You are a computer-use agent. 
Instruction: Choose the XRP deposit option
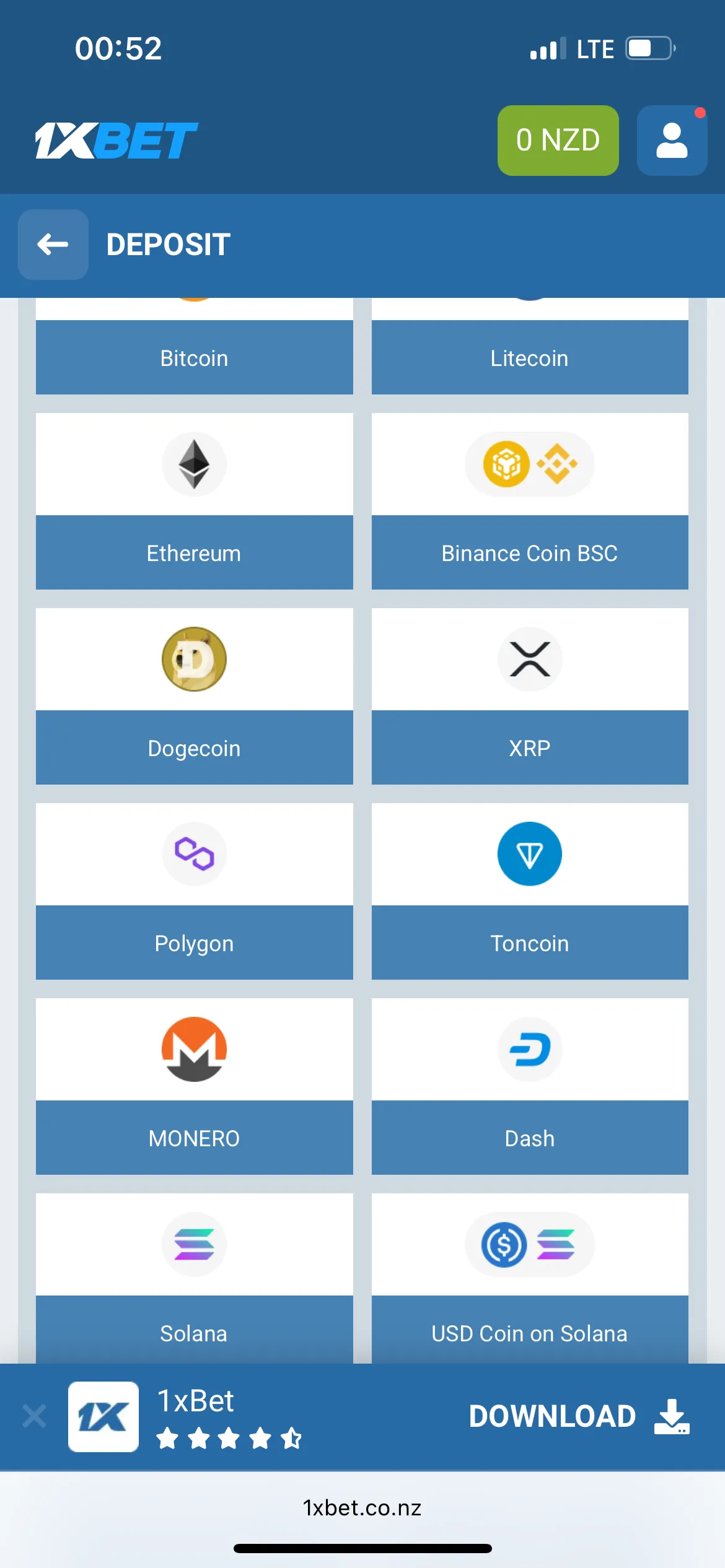pos(529,697)
